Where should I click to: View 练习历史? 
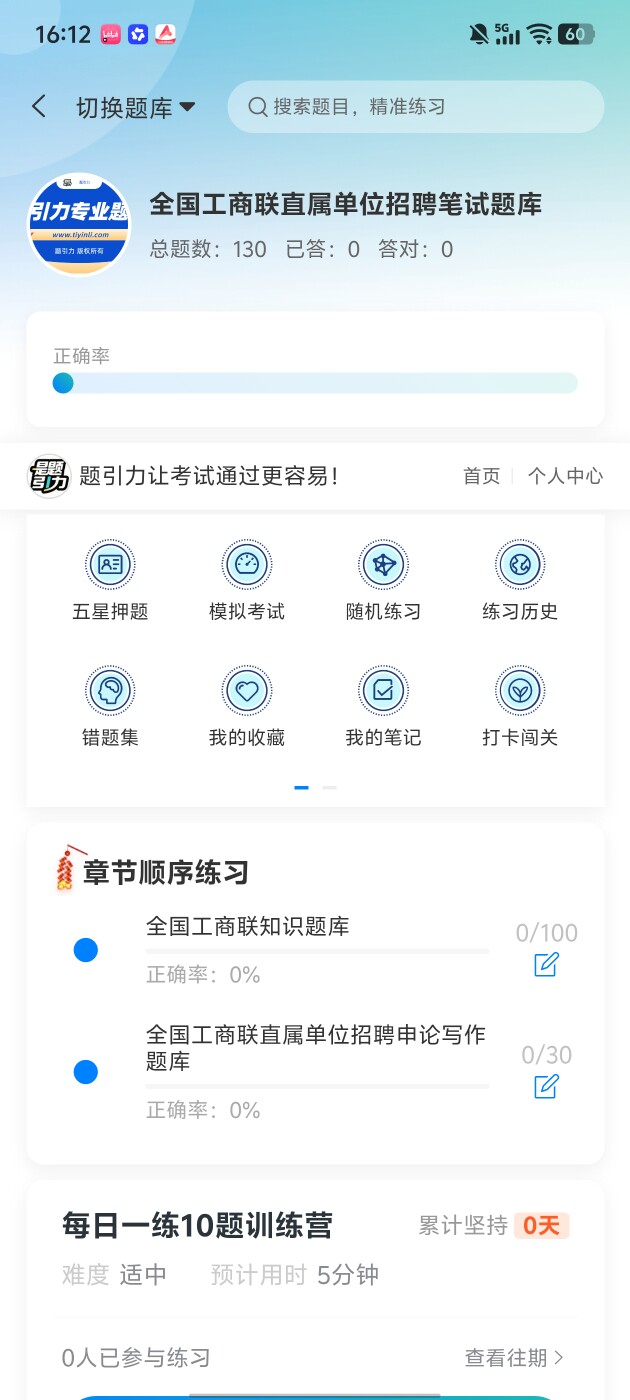click(520, 580)
